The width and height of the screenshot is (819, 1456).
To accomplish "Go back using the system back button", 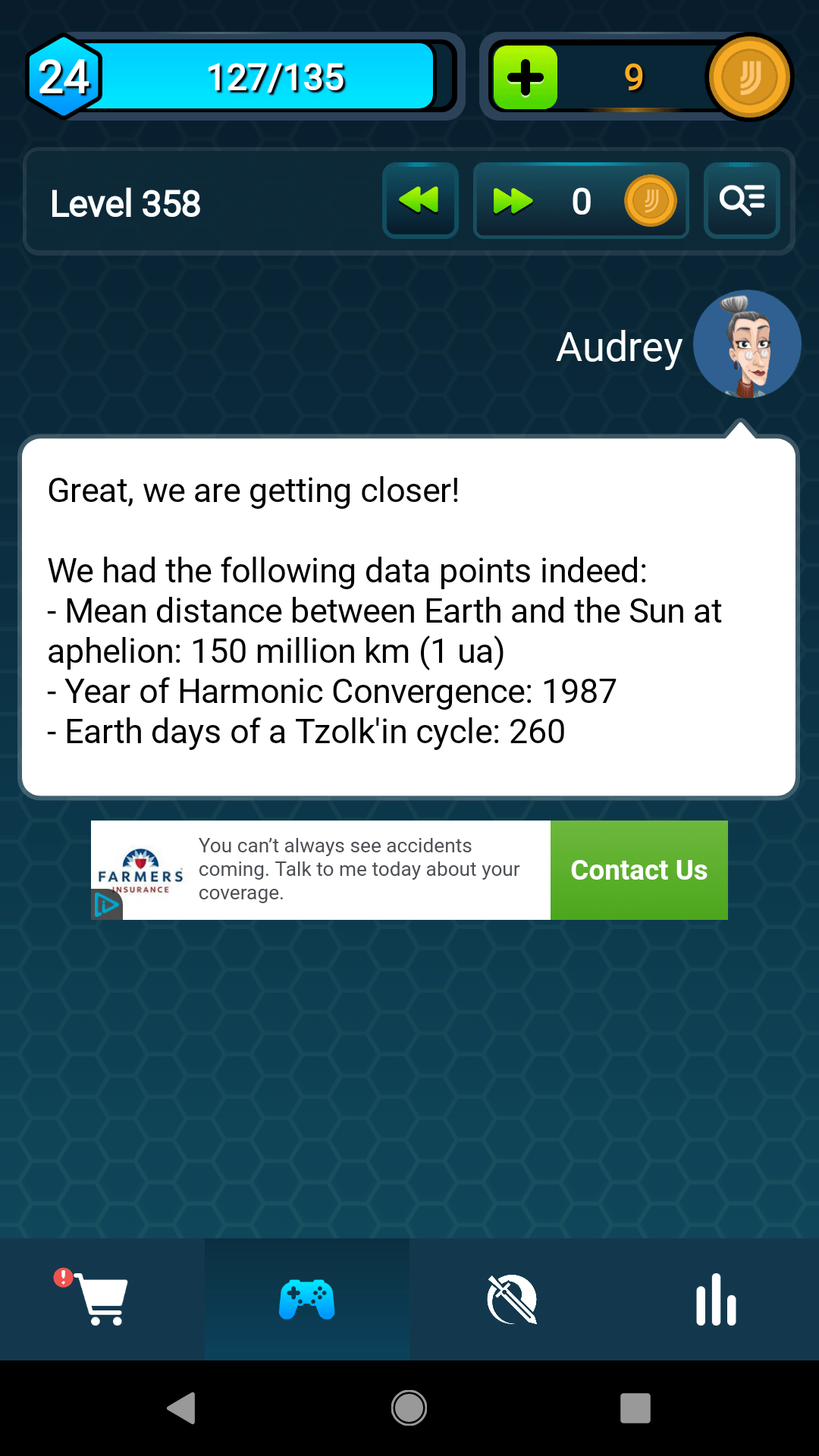I will 182,1408.
